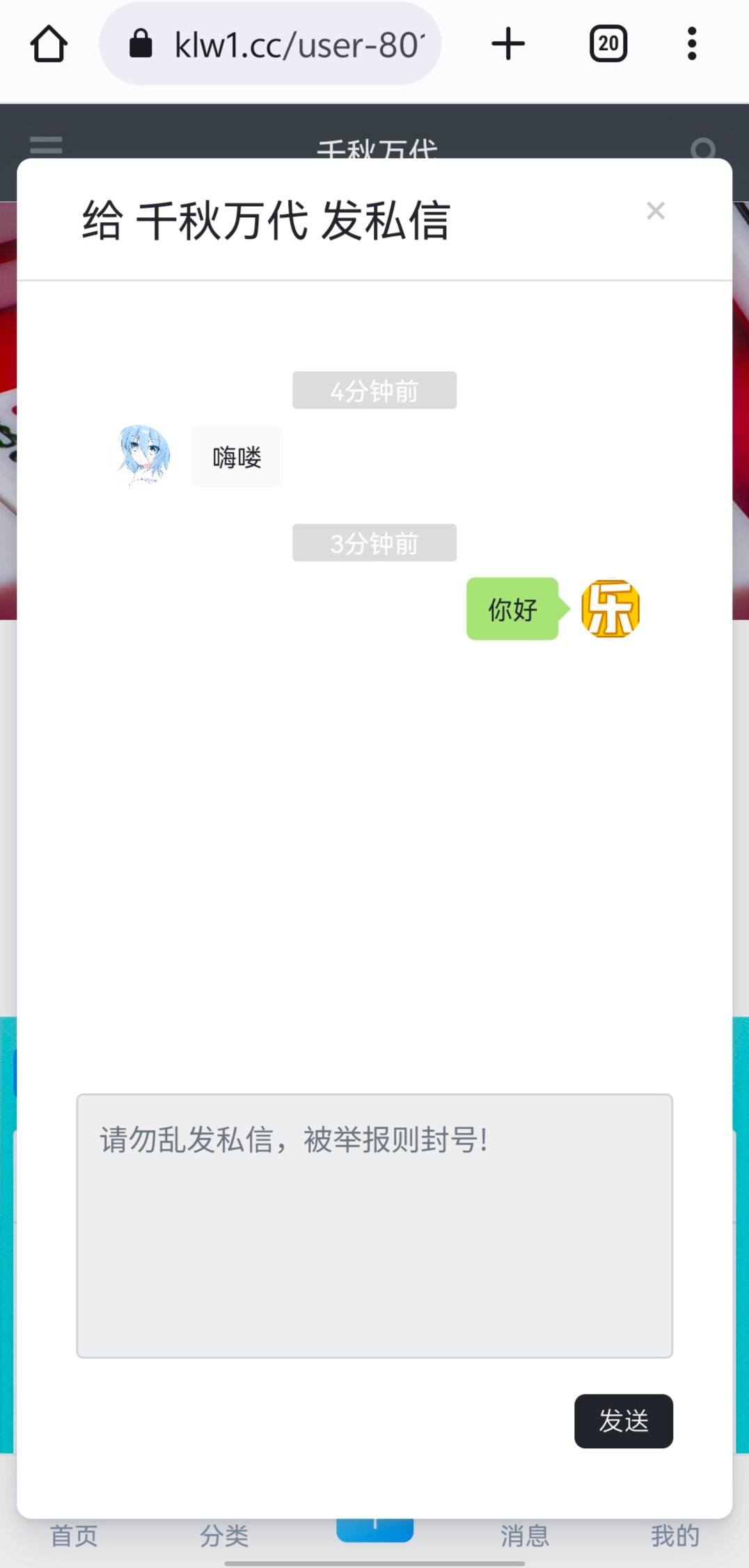This screenshot has height=1568, width=749.
Task: Close the private message dialog
Action: (x=655, y=210)
